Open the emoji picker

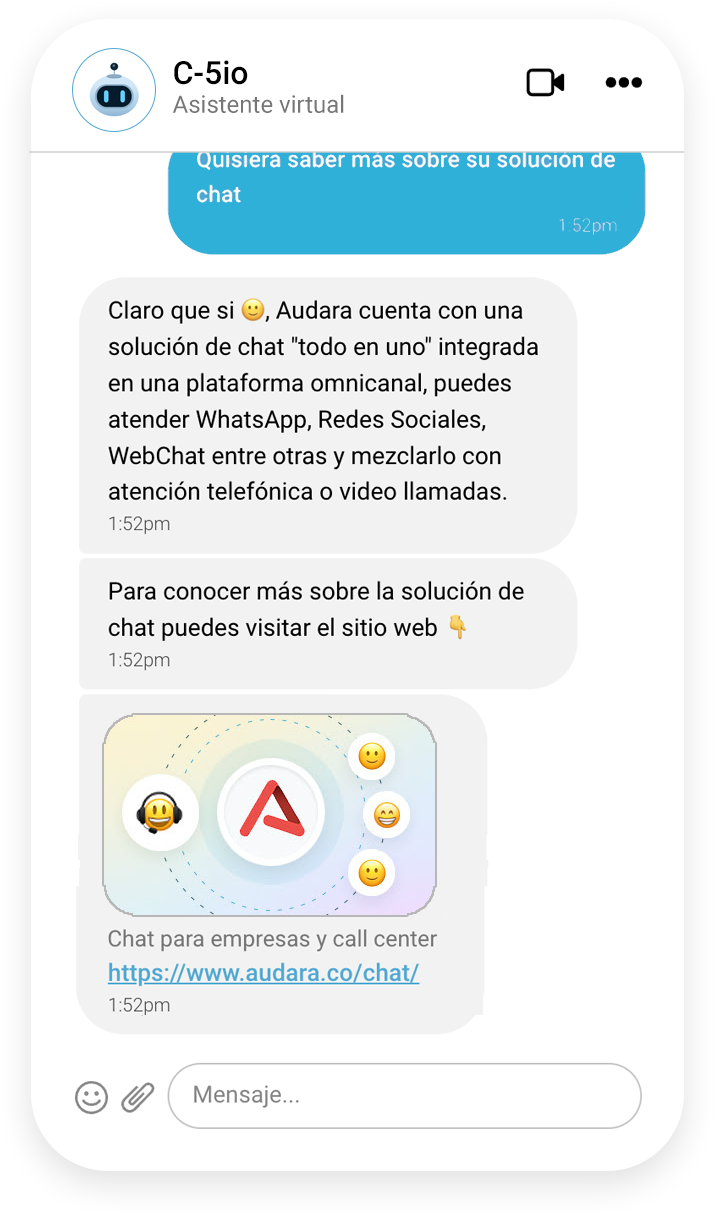coord(91,1097)
